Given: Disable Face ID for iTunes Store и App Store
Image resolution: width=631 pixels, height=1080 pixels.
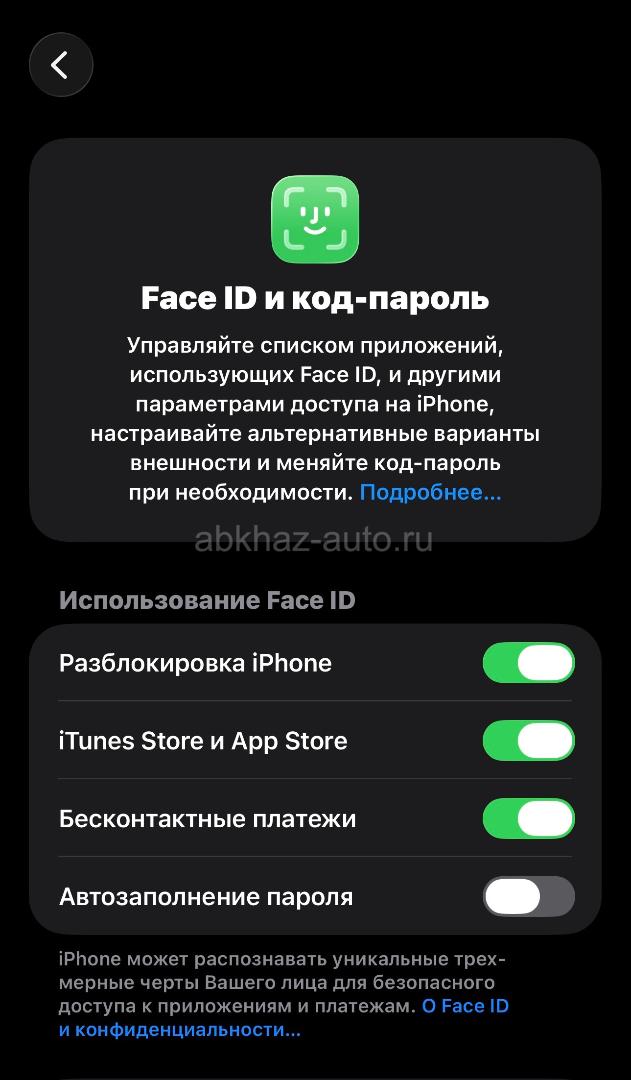Looking at the screenshot, I should (528, 741).
